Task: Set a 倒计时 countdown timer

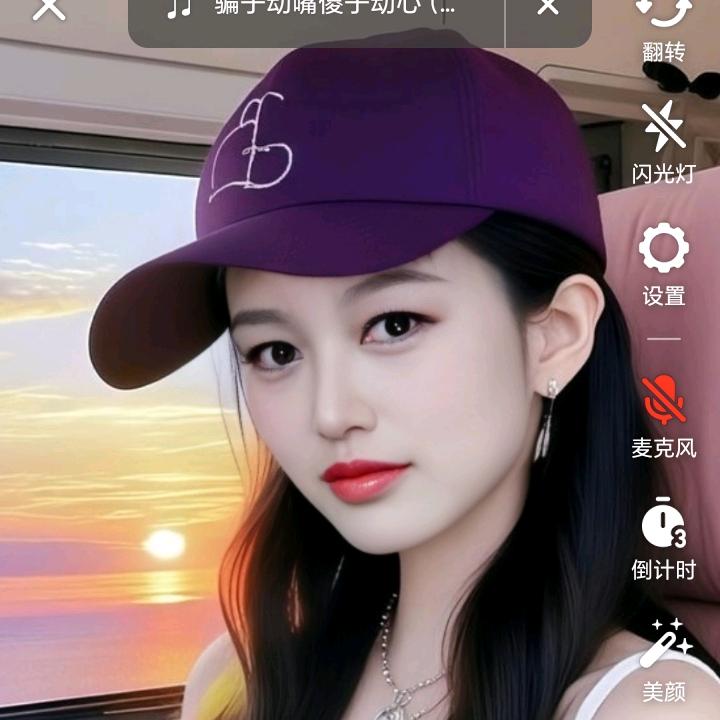Action: click(664, 537)
